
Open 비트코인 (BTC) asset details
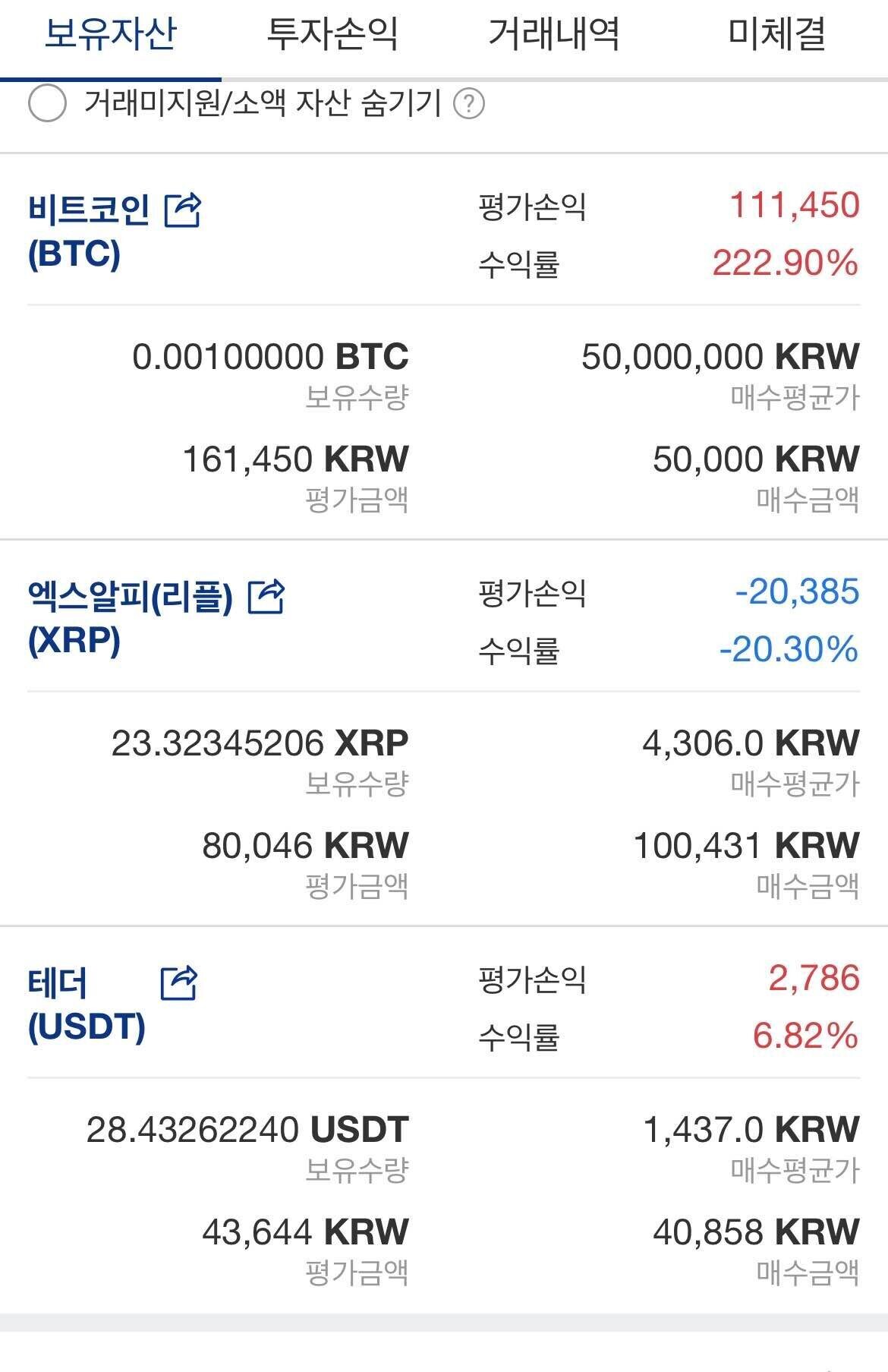pos(87,231)
